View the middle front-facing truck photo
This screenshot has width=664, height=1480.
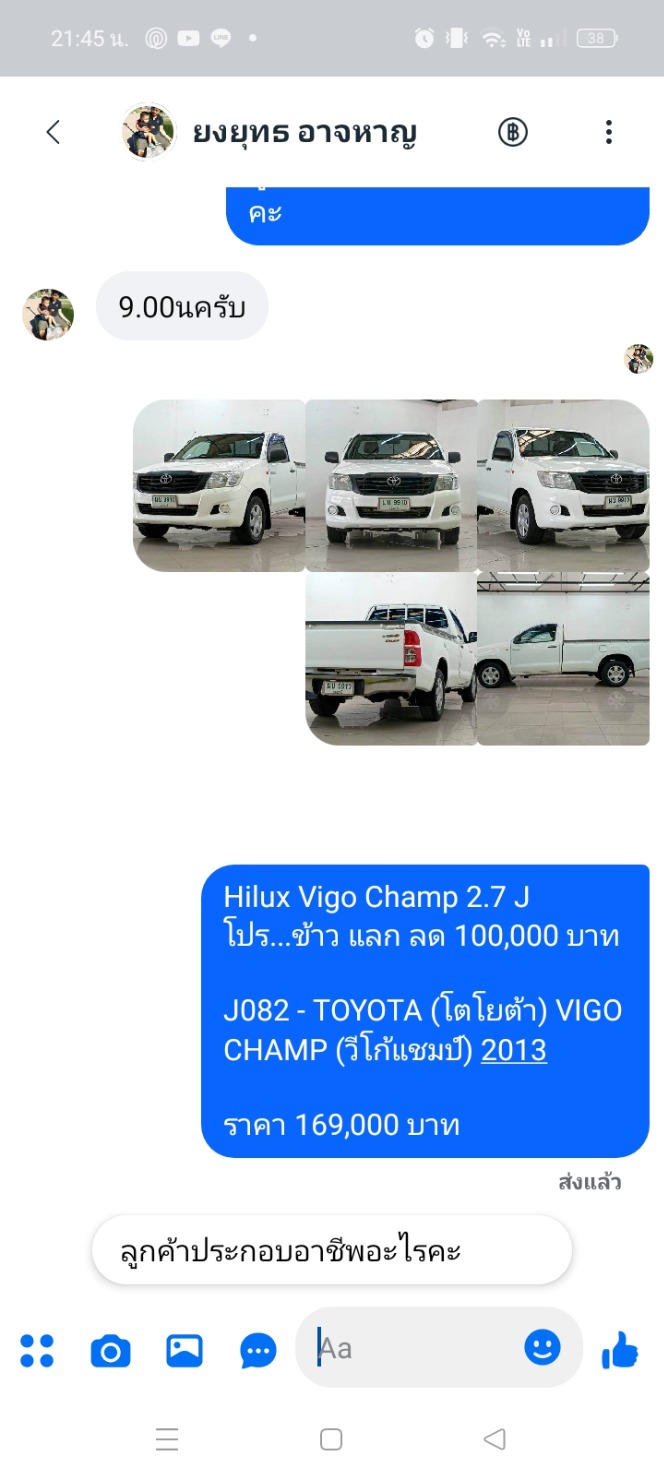[391, 485]
